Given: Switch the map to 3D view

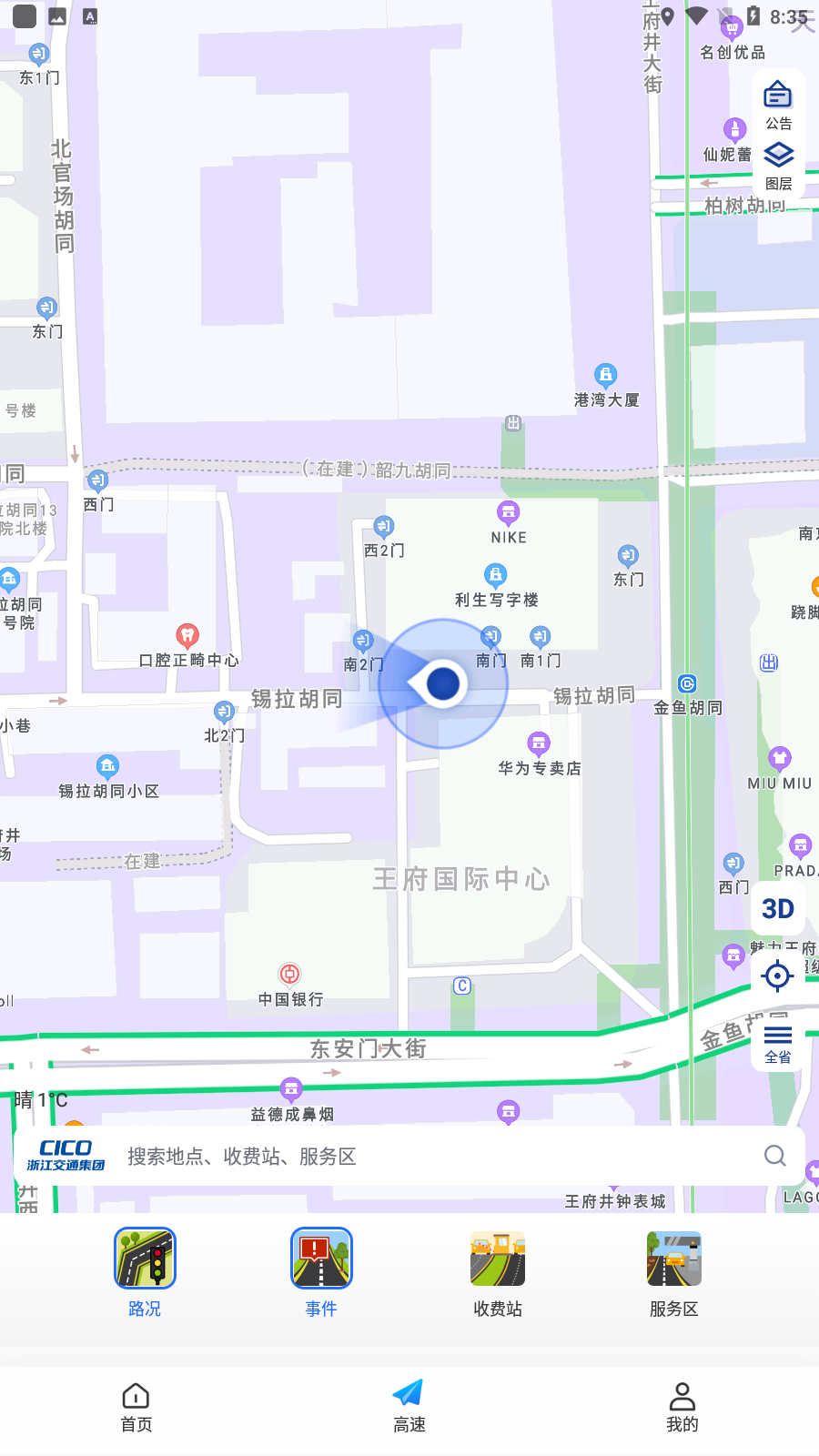Looking at the screenshot, I should pyautogui.click(x=778, y=908).
